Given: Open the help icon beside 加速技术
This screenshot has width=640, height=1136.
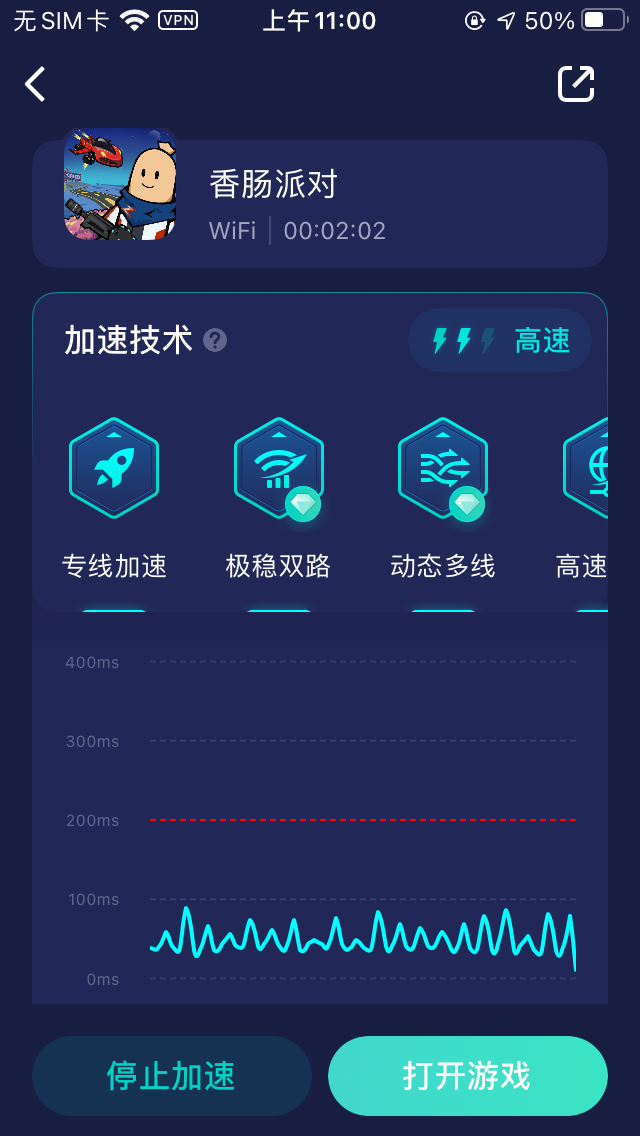Looking at the screenshot, I should point(215,341).
